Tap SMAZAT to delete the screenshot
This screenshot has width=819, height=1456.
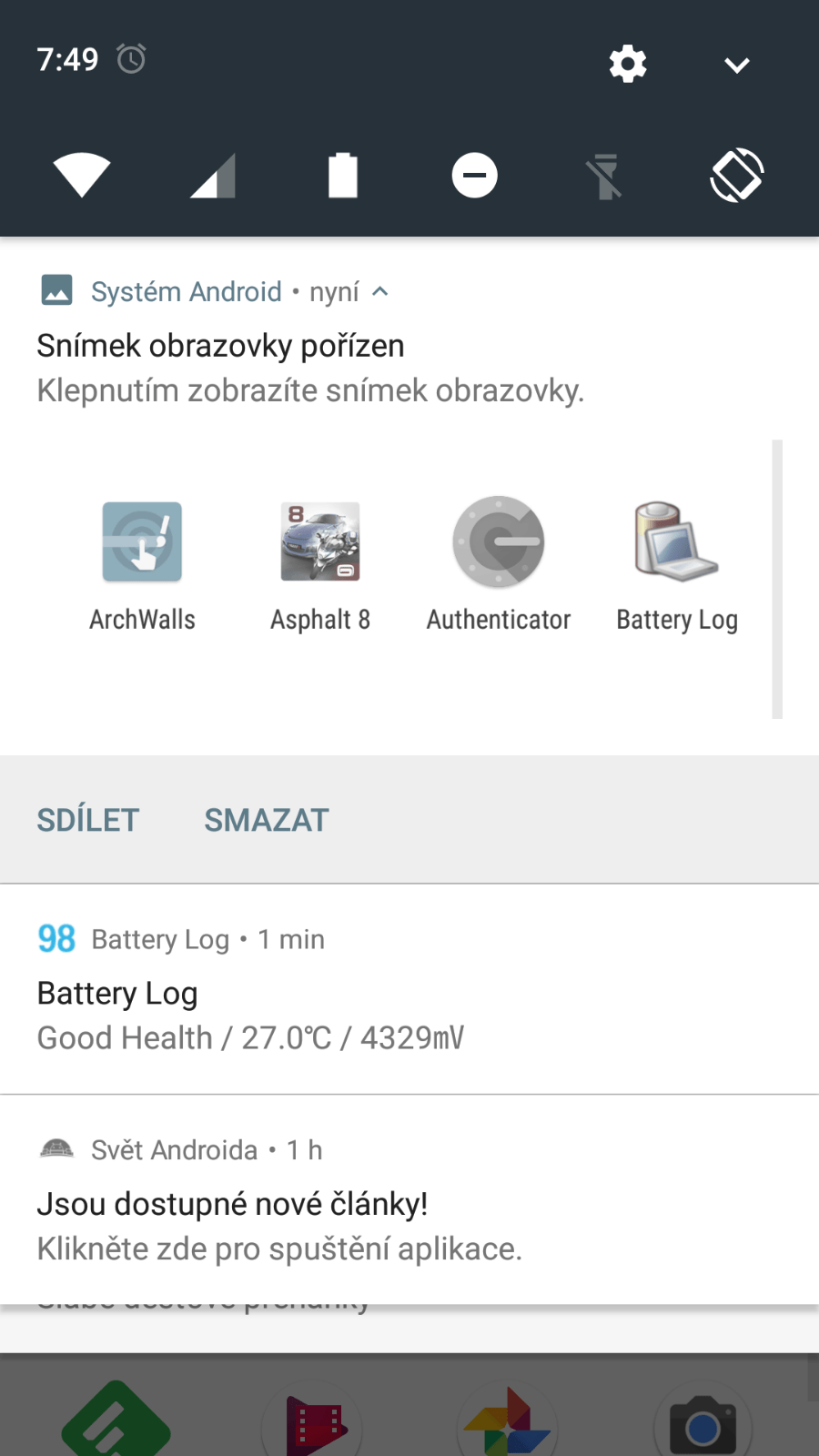pyautogui.click(x=267, y=820)
